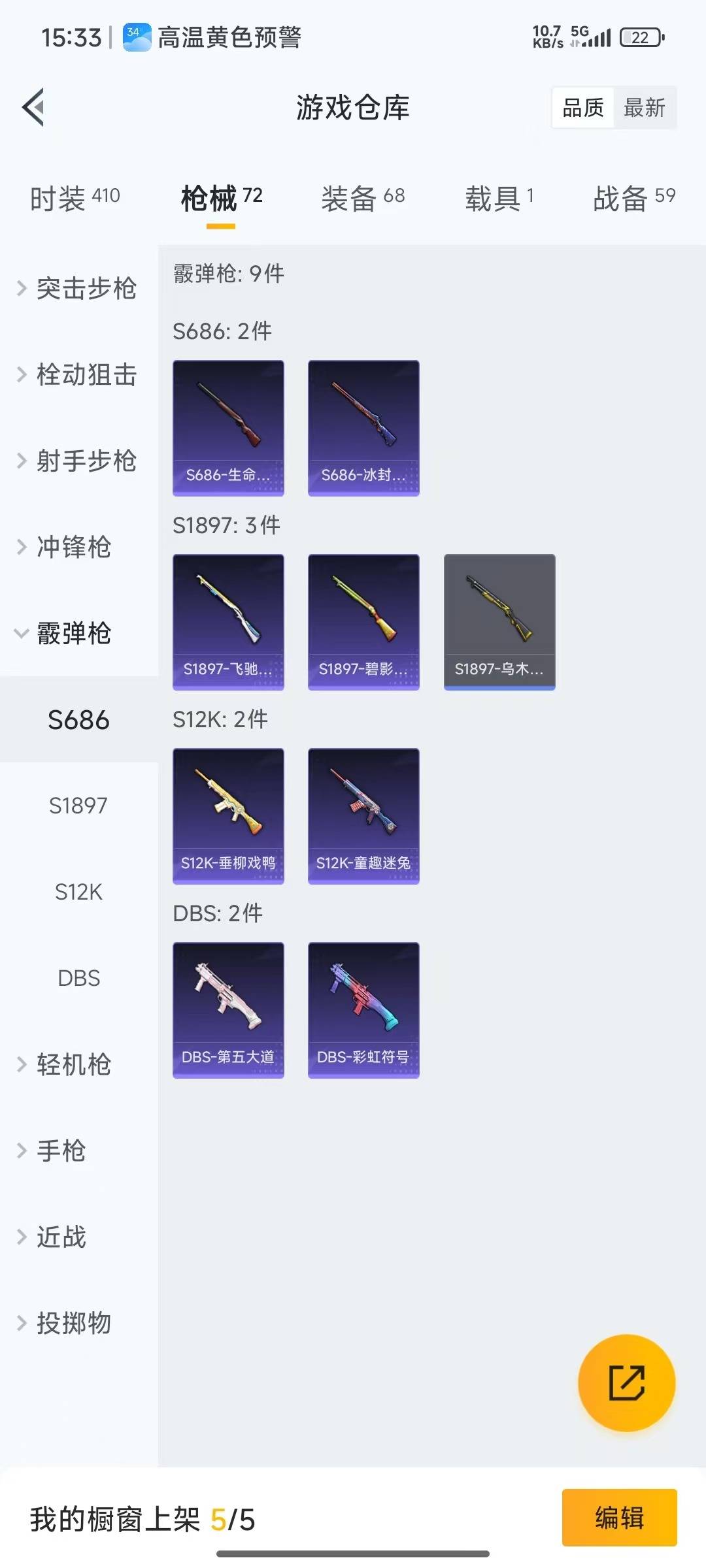Switch to the 载具 tab
706x1568 pixels.
pos(499,197)
